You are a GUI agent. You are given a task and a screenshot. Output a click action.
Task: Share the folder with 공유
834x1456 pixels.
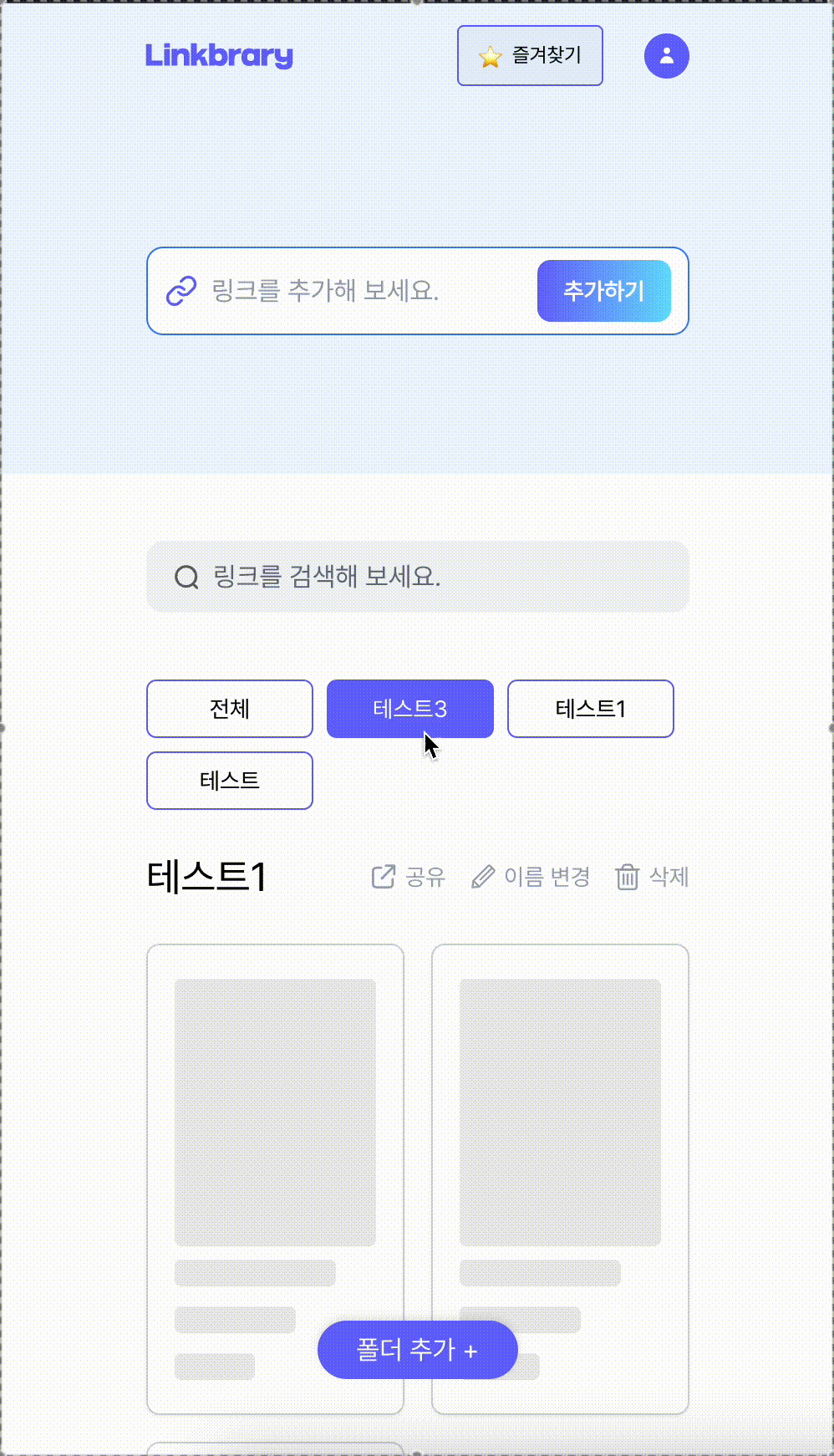[409, 877]
